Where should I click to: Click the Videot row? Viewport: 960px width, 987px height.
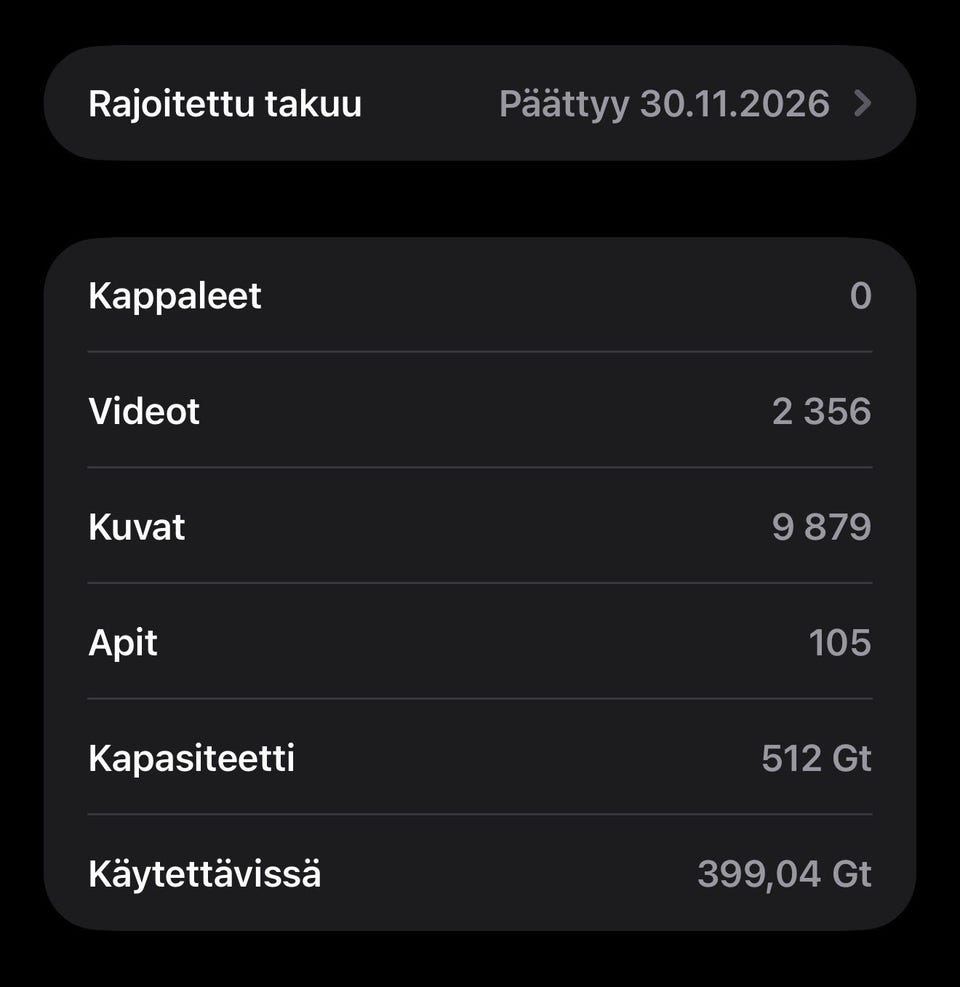(x=480, y=410)
